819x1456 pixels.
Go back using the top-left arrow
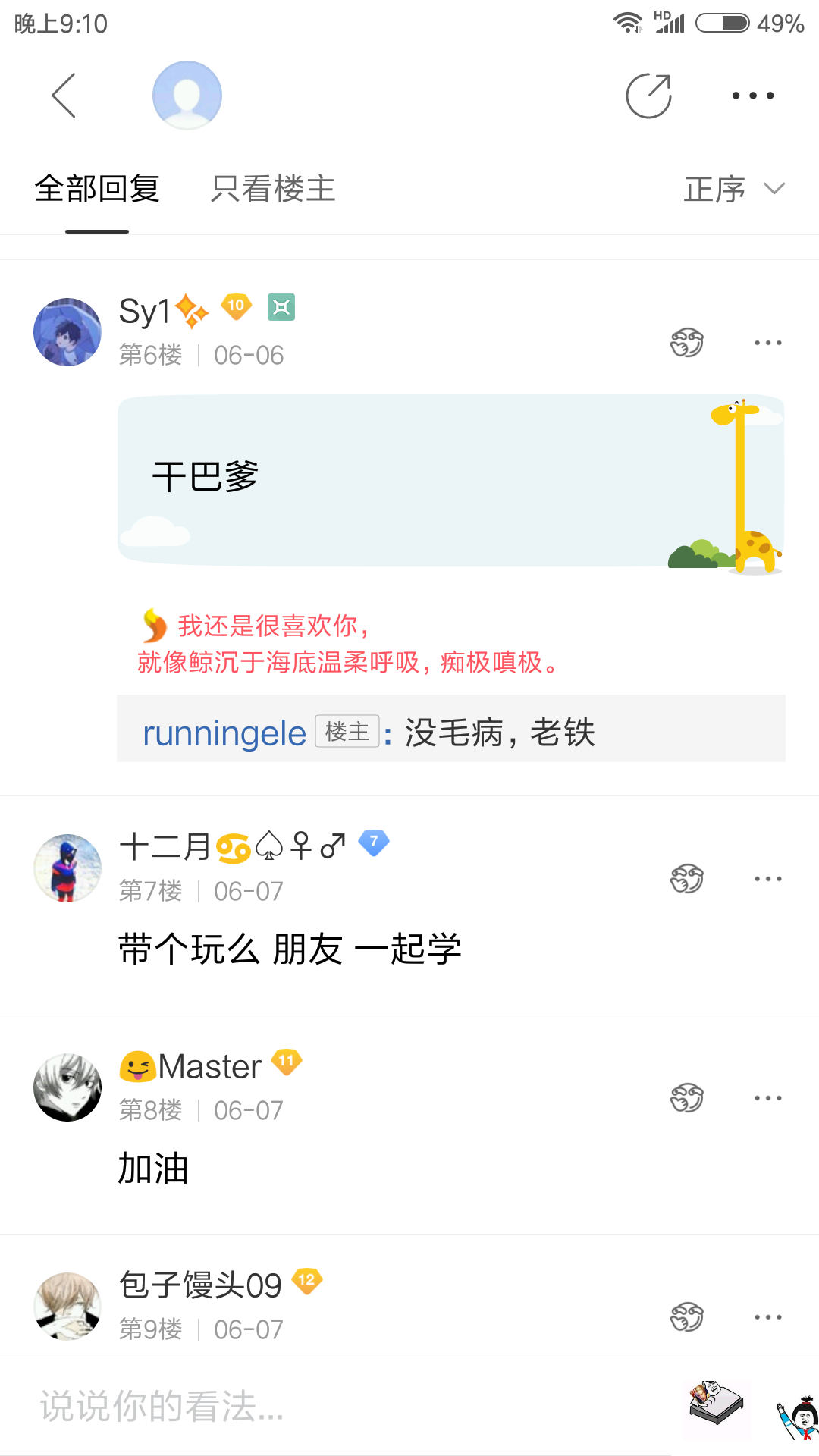[x=64, y=96]
